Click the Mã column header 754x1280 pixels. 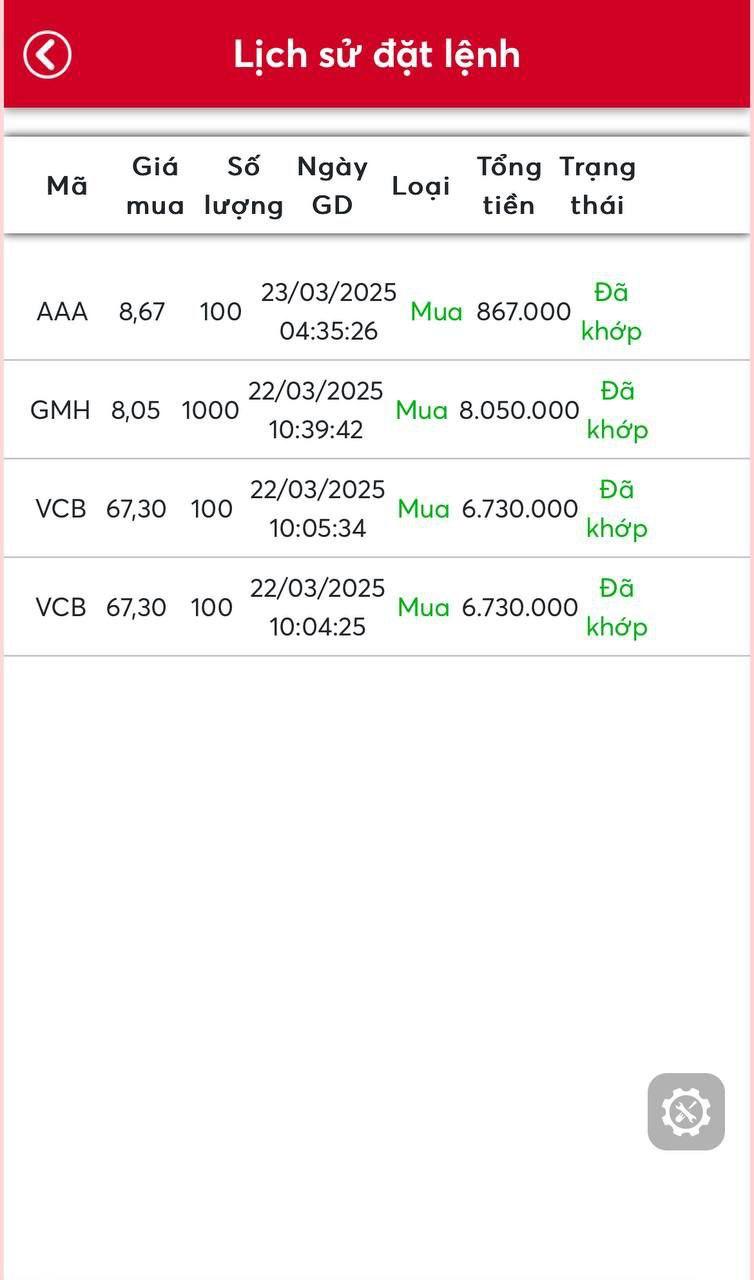66,186
